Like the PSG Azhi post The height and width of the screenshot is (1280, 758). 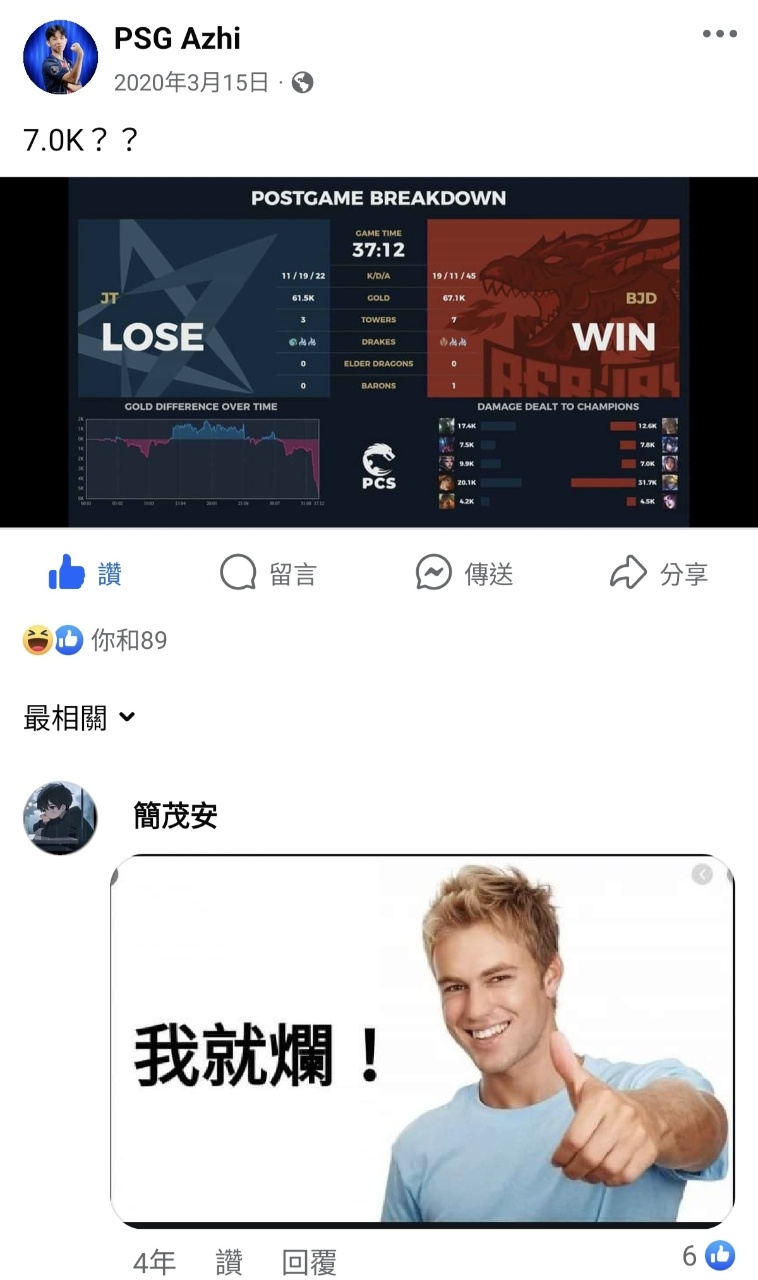click(85, 574)
